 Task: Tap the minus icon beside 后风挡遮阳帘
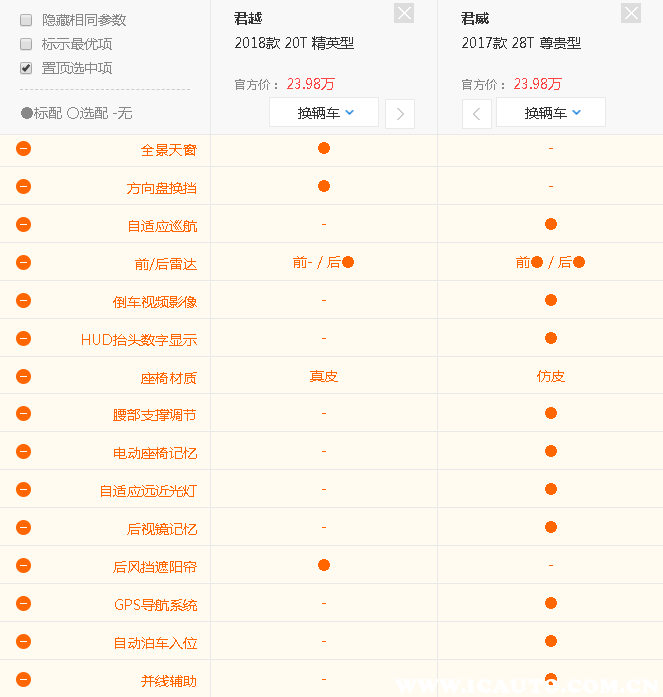24,565
